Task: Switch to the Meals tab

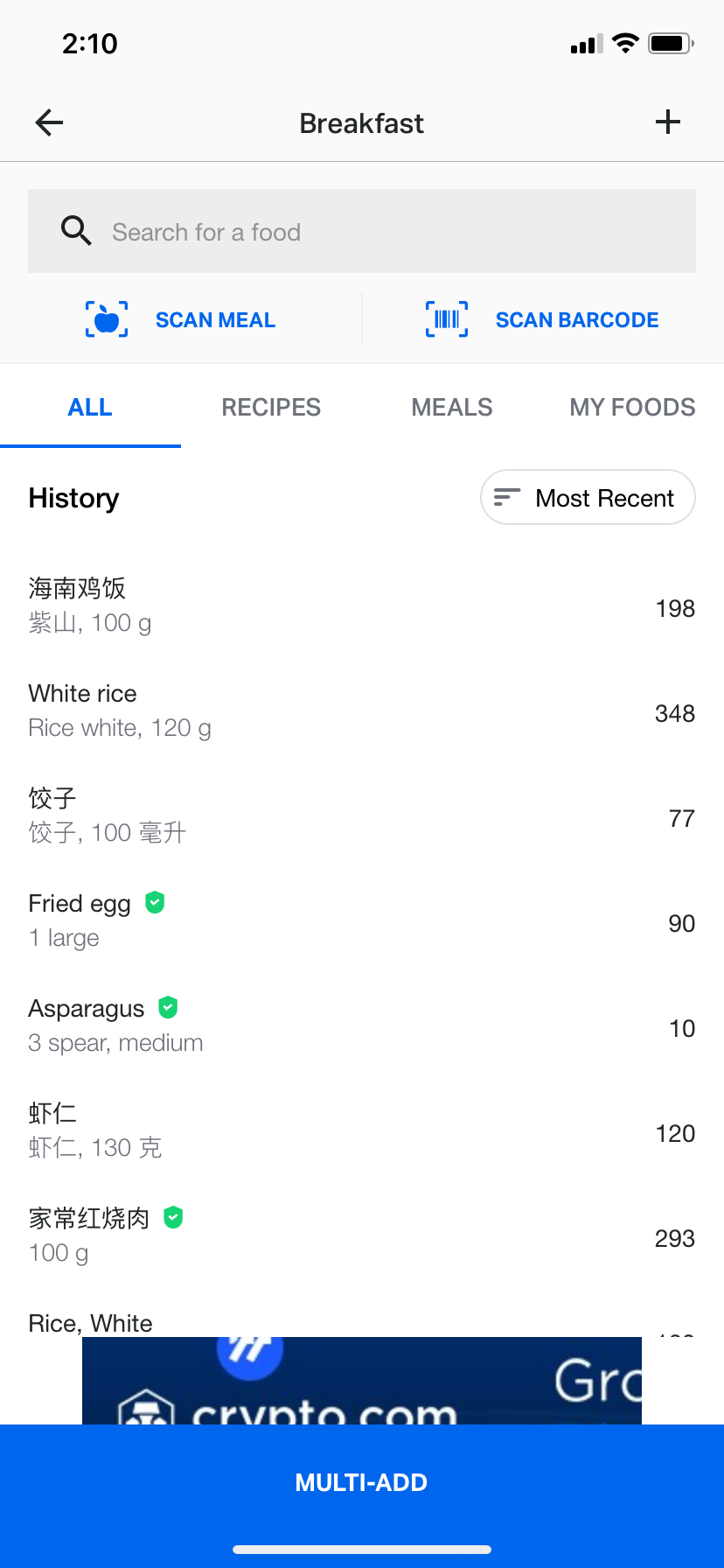Action: click(x=452, y=408)
